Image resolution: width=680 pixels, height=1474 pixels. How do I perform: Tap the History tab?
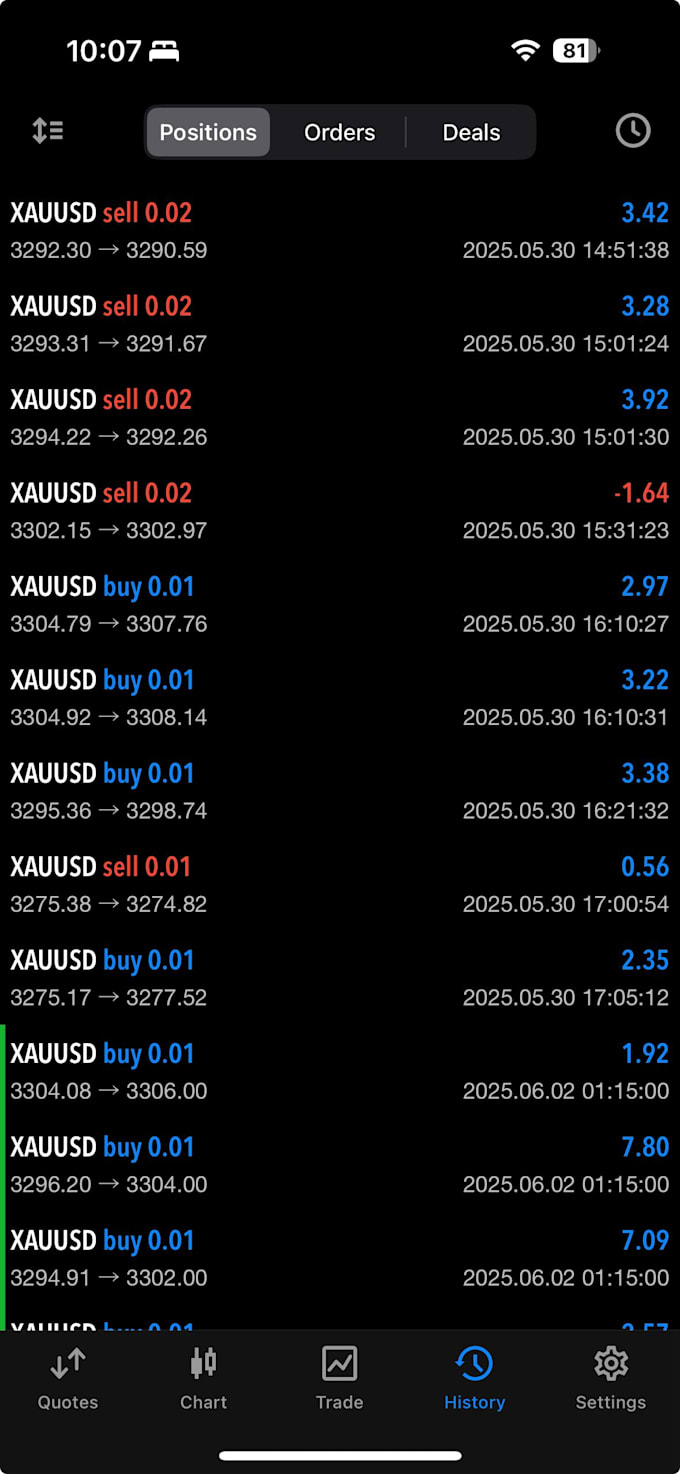[474, 1378]
